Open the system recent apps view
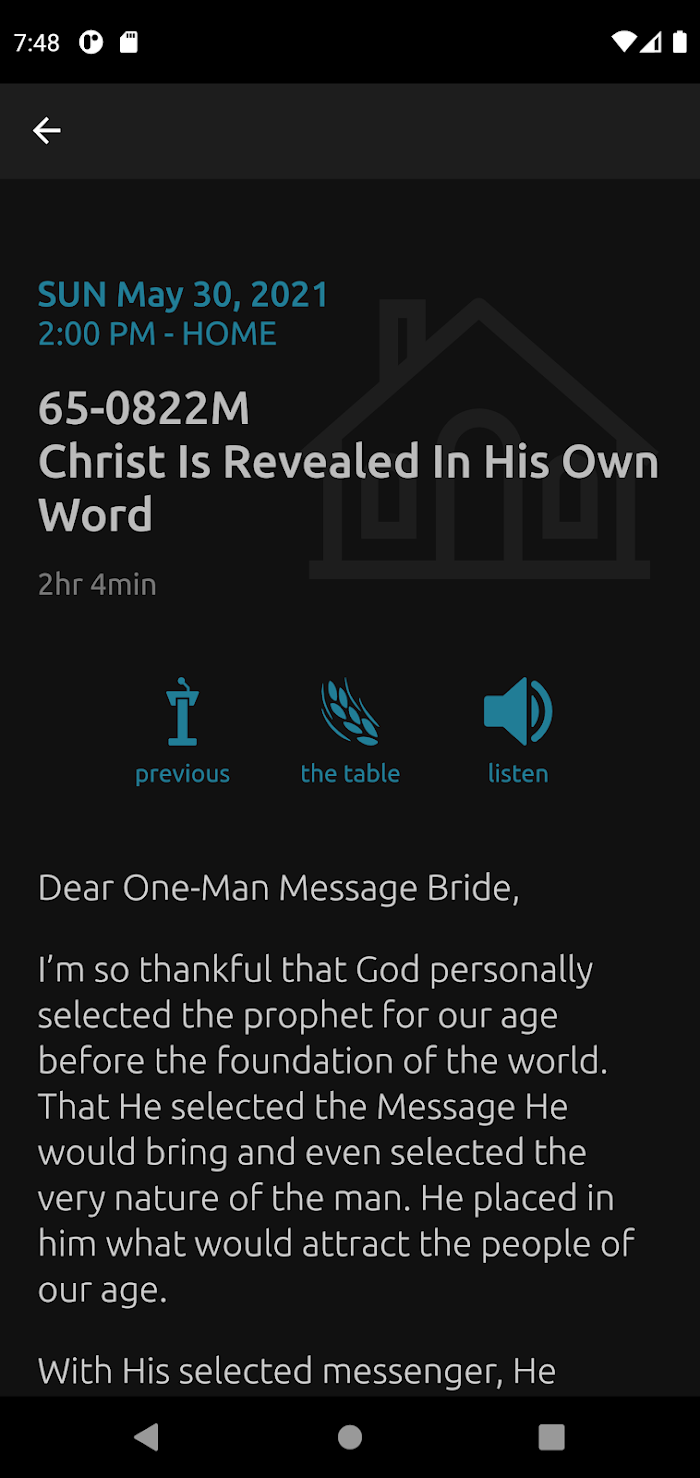The height and width of the screenshot is (1478, 700). [552, 1437]
